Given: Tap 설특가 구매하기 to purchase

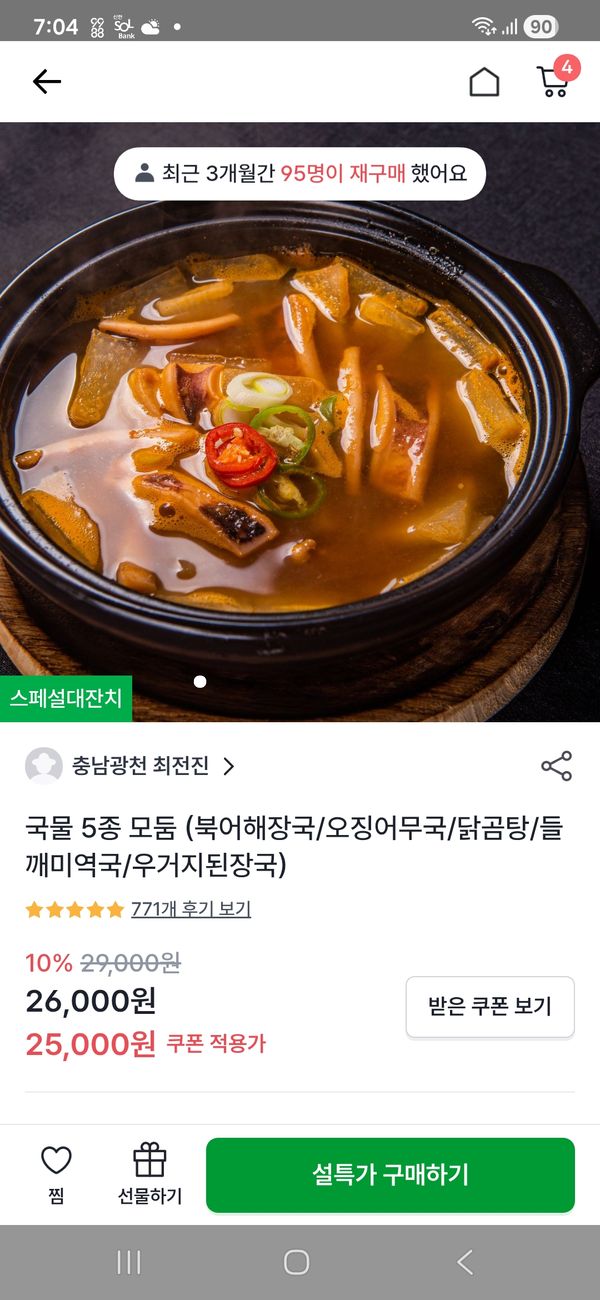Looking at the screenshot, I should coord(390,1174).
